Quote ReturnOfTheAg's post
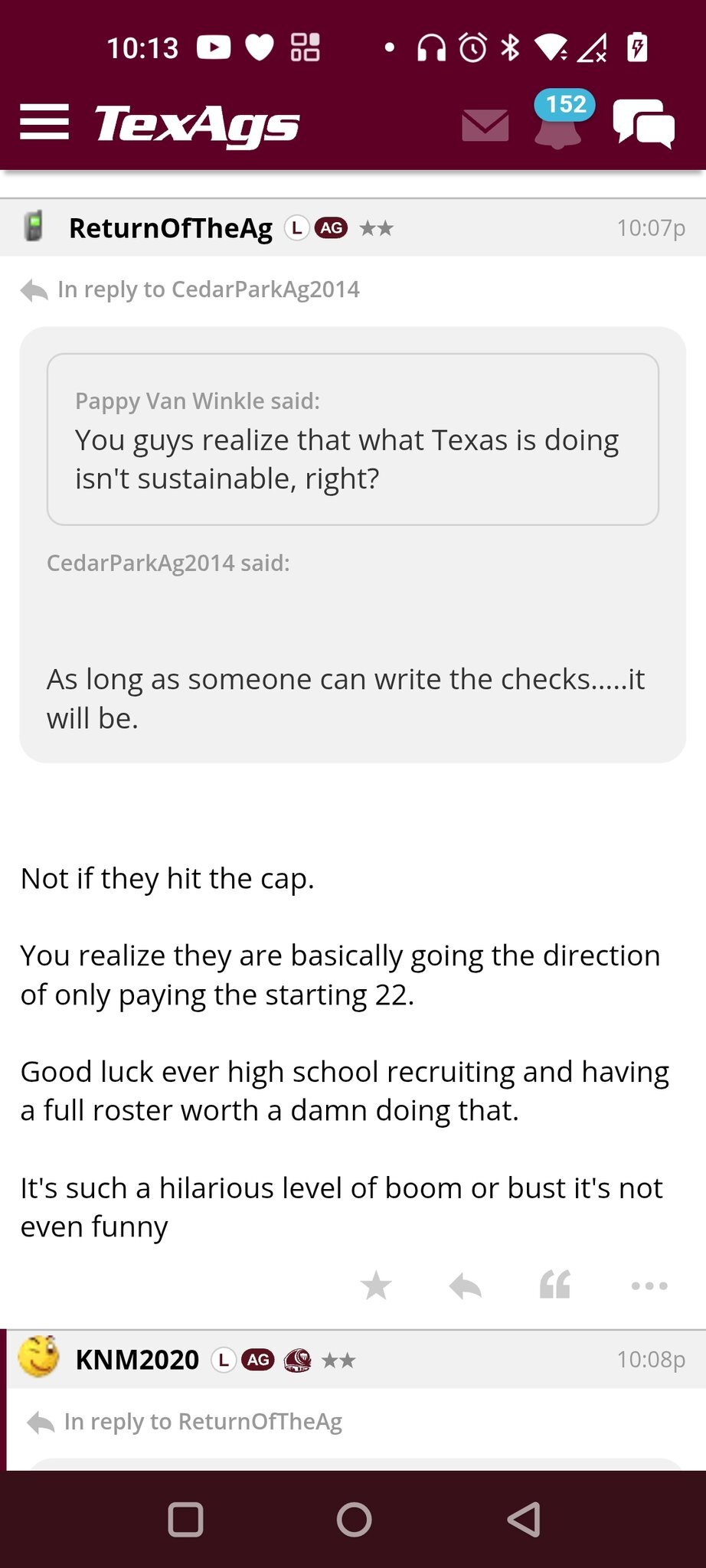Screen dimensions: 706x1568 [555, 1285]
